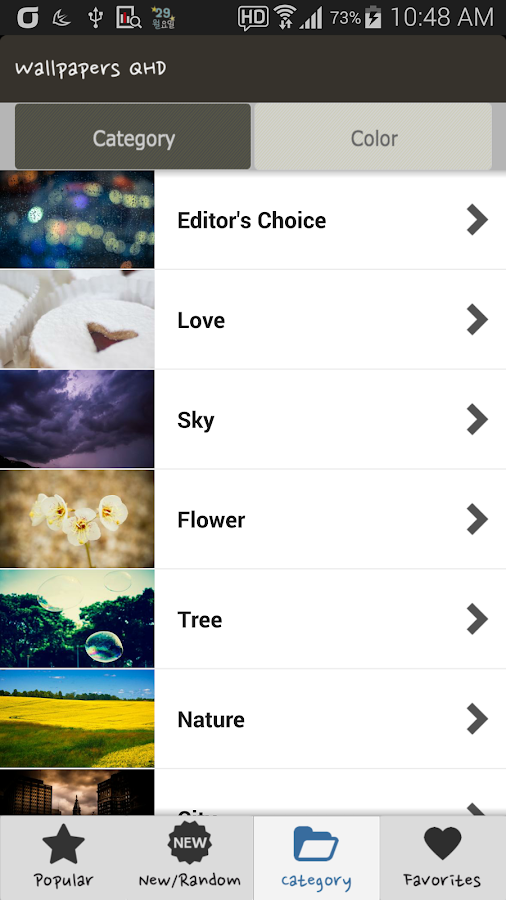Select the Category segment at top
The image size is (506, 900).
(x=133, y=137)
